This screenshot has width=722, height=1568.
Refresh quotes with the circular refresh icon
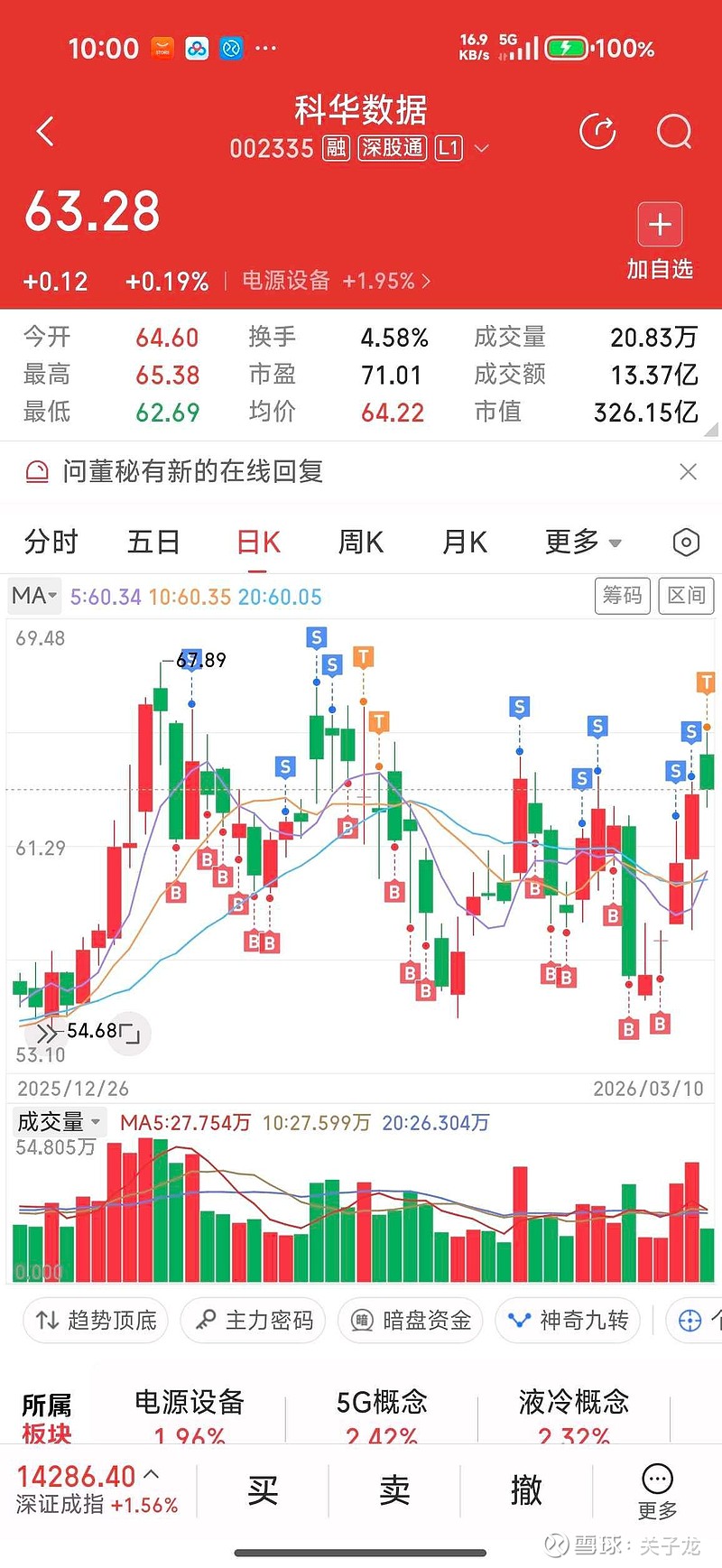click(x=597, y=132)
